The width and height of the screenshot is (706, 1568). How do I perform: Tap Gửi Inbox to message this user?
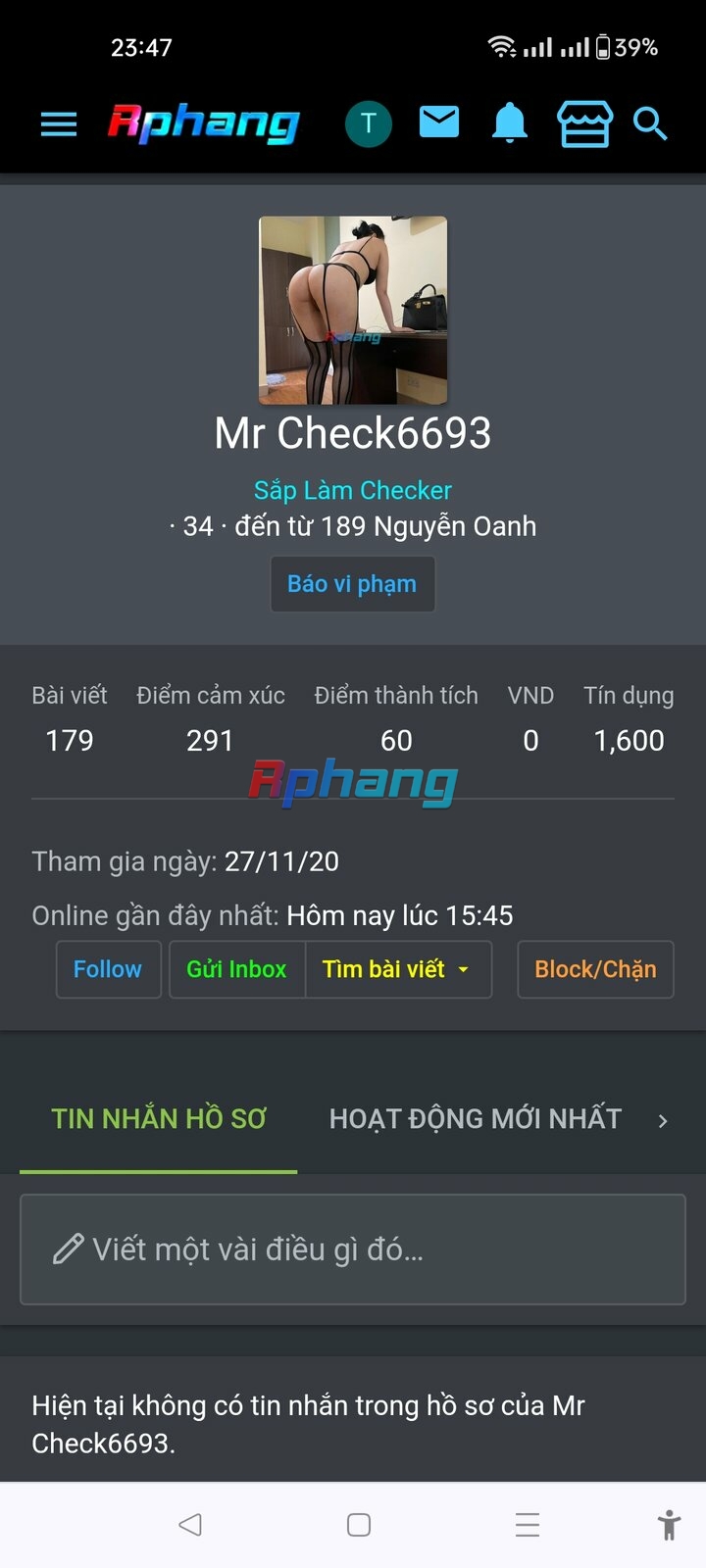237,969
